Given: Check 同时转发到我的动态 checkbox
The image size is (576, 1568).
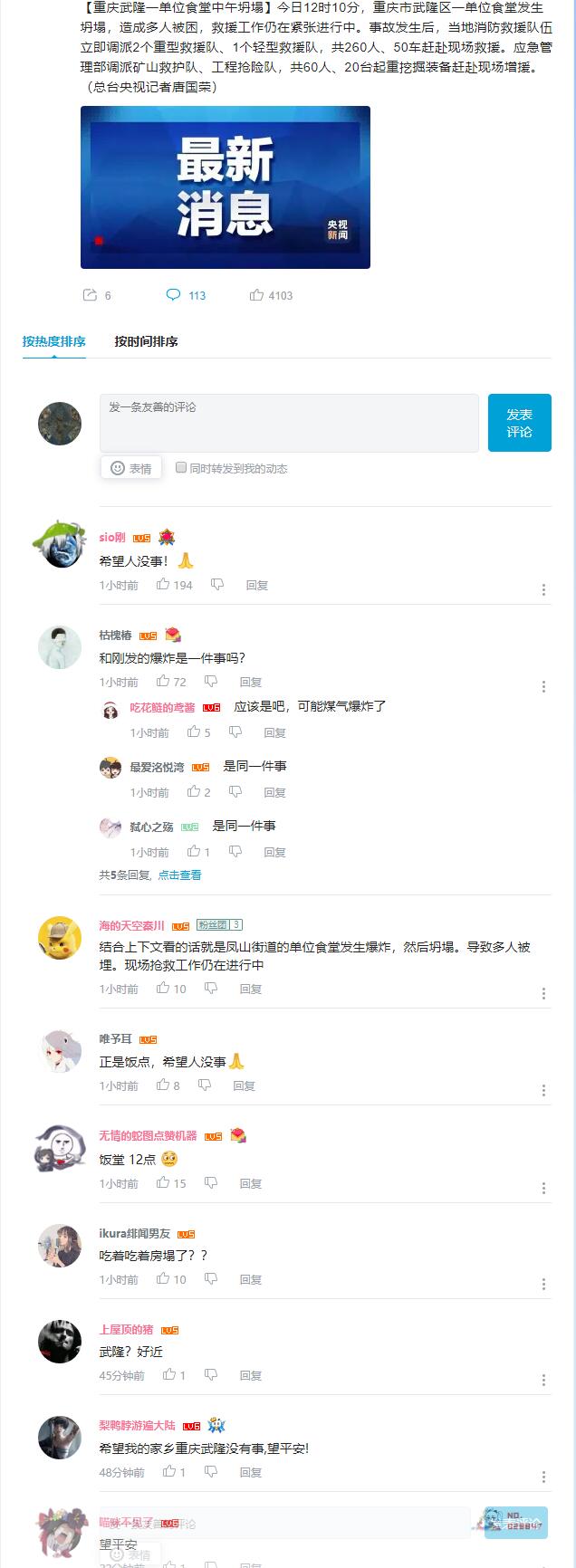Looking at the screenshot, I should coord(181,468).
